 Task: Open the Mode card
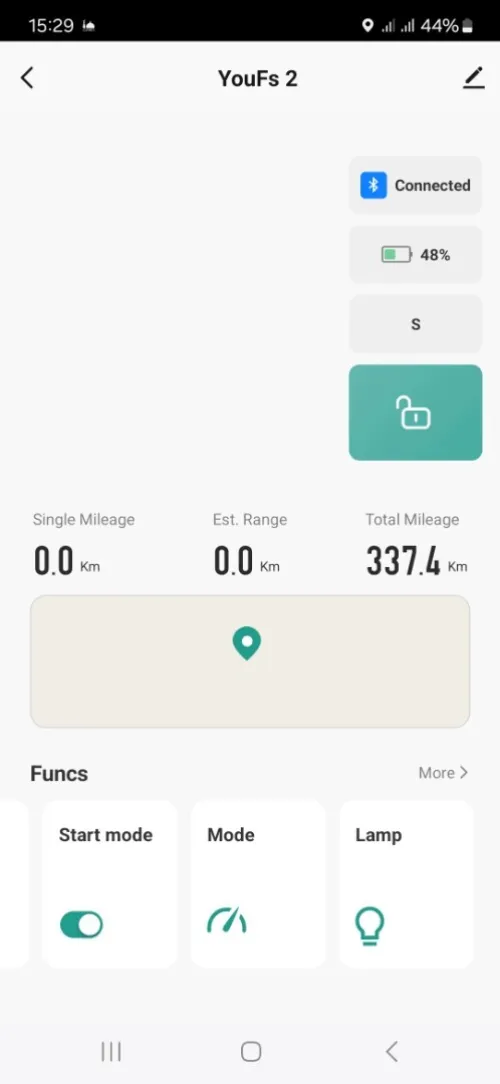tap(258, 884)
